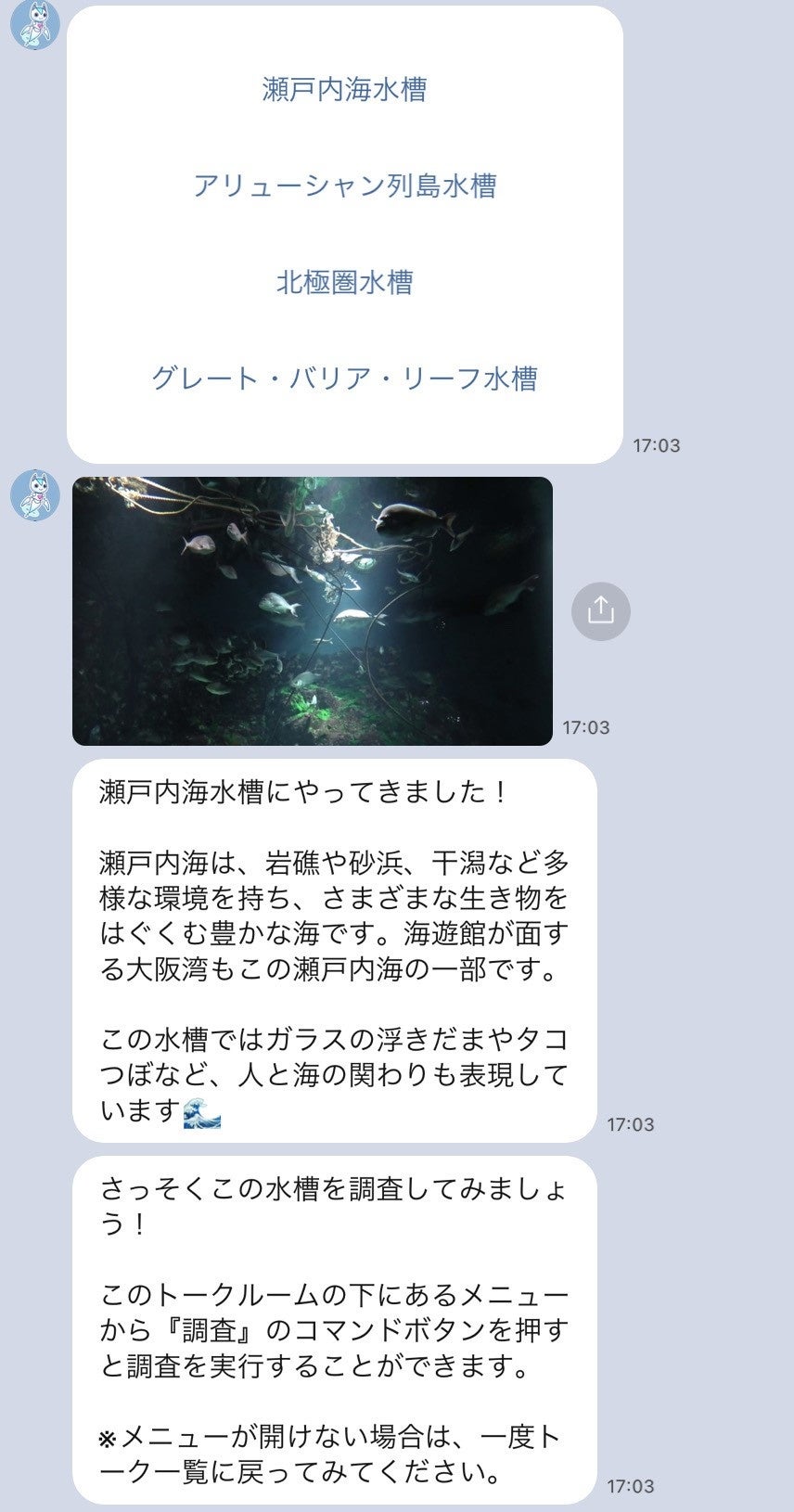Viewport: 794px width, 1512px height.
Task: Share the aquarium tank photo
Action: [601, 611]
